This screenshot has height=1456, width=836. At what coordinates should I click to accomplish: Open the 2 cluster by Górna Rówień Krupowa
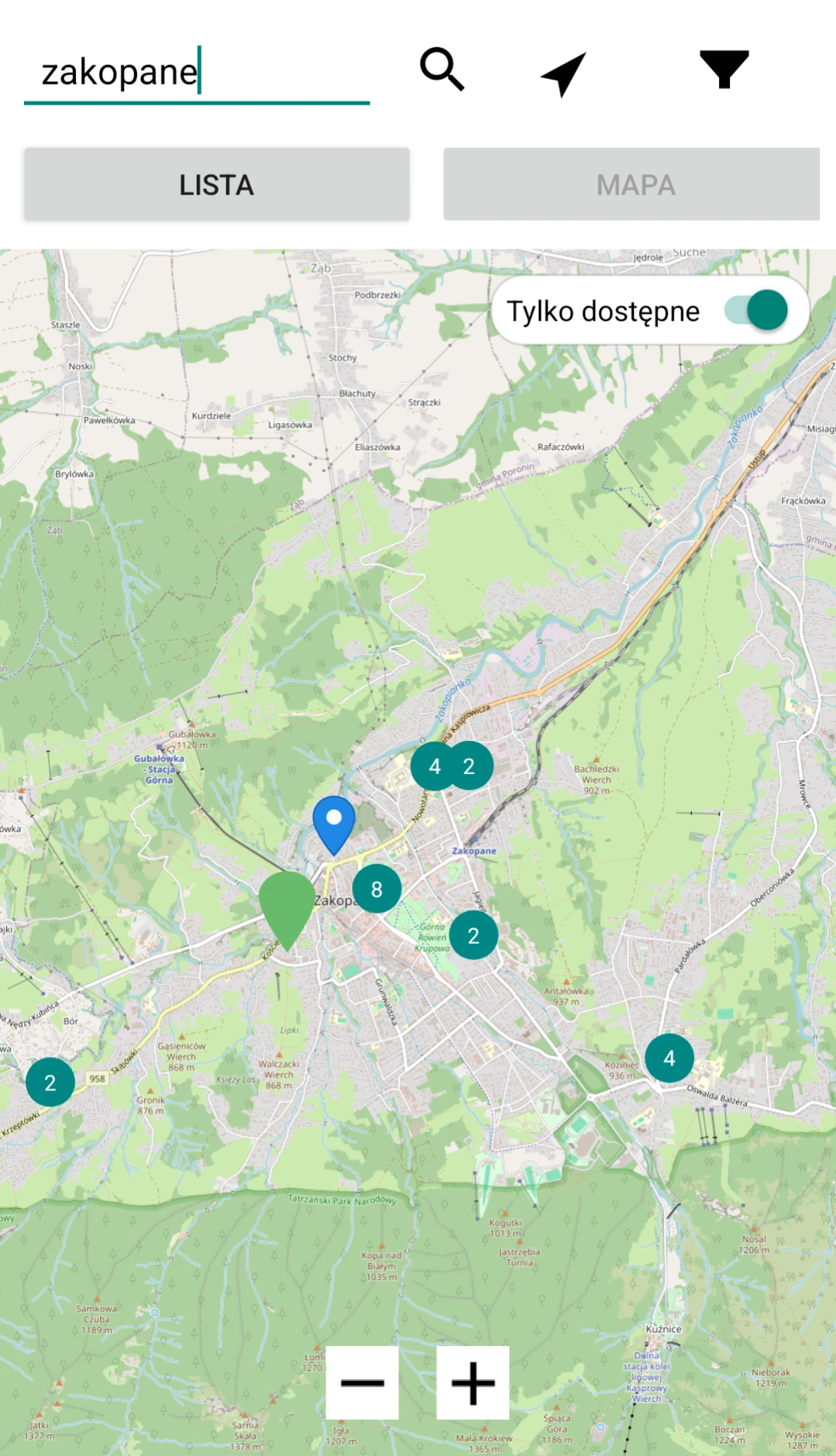point(473,935)
